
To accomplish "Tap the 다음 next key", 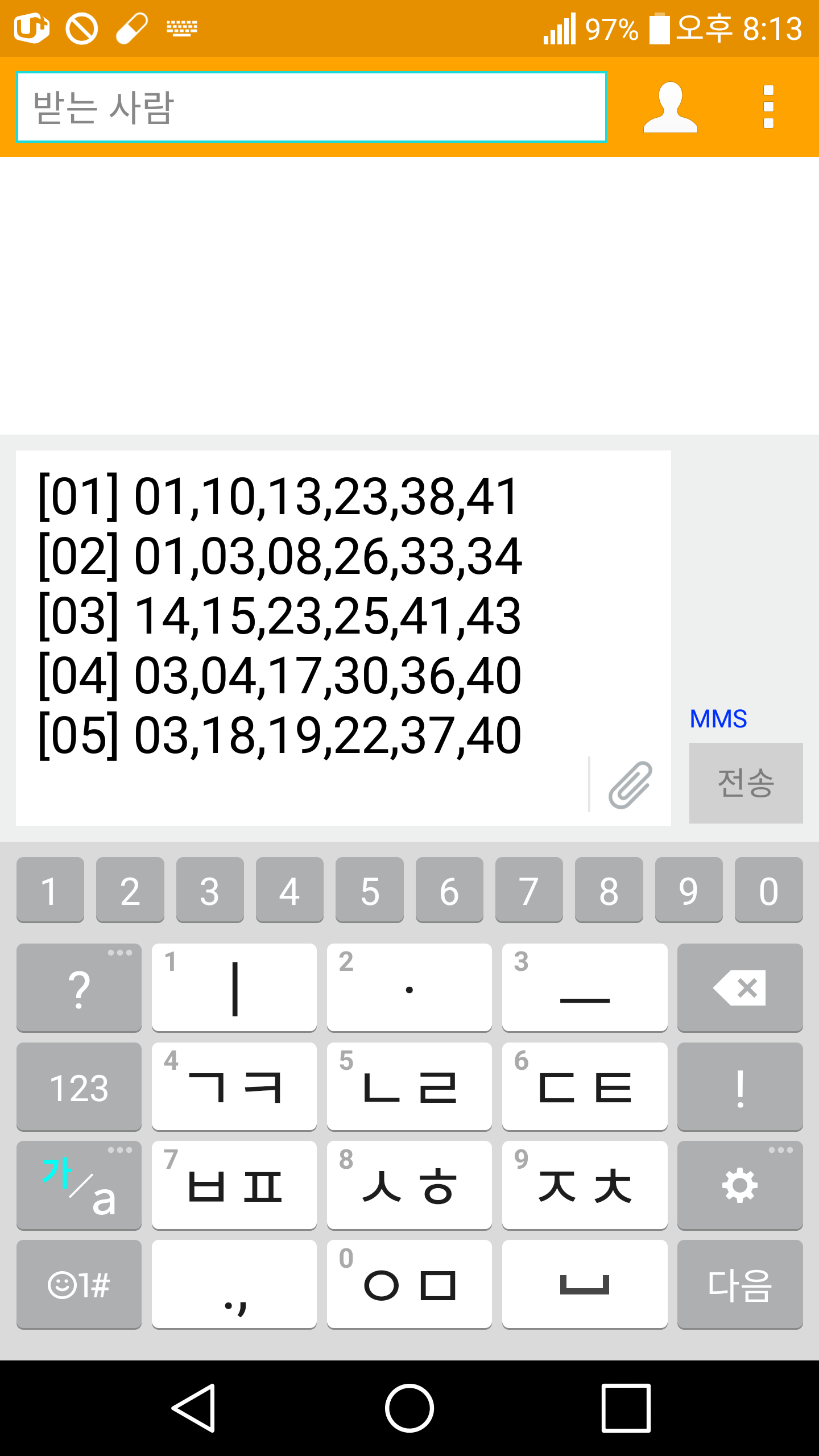I will (x=739, y=1284).
